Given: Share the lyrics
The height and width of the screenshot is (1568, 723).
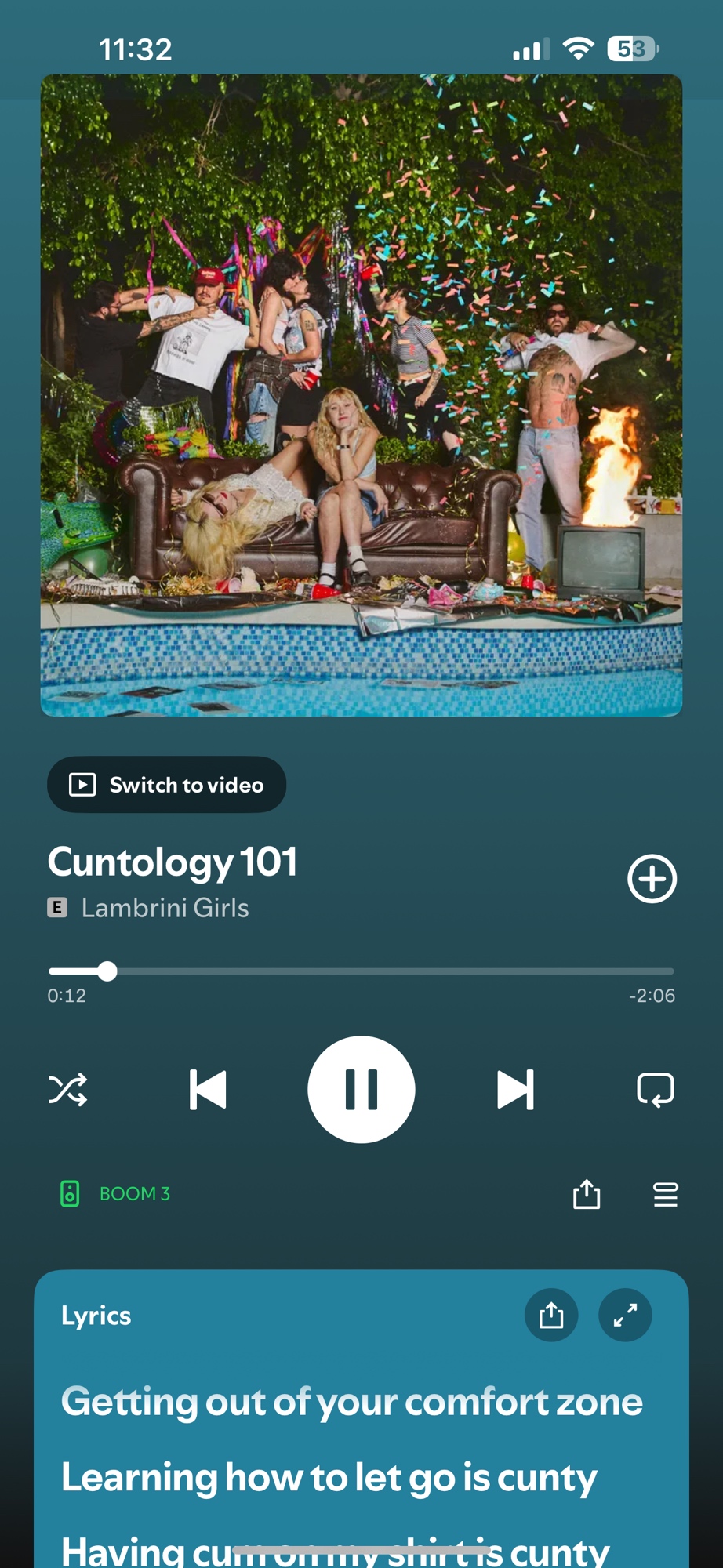Looking at the screenshot, I should point(551,1315).
